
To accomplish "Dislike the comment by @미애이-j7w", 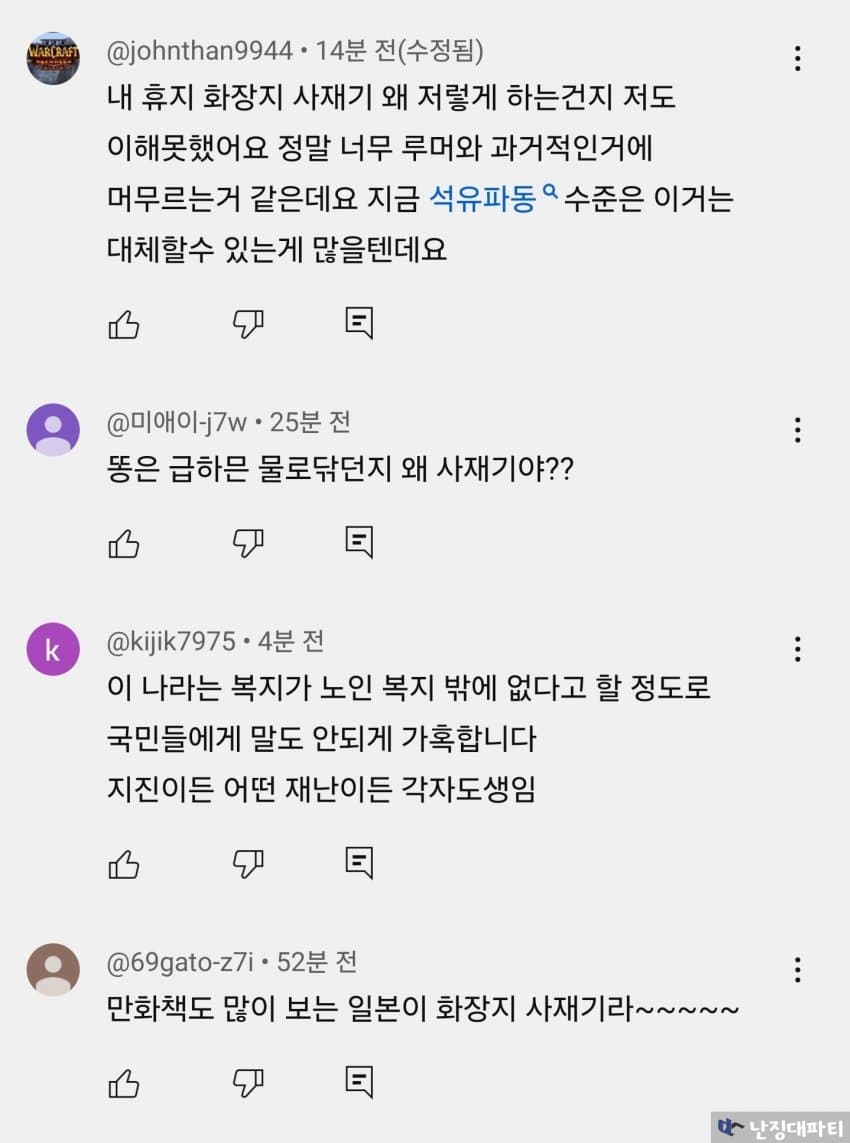I will pyautogui.click(x=248, y=543).
